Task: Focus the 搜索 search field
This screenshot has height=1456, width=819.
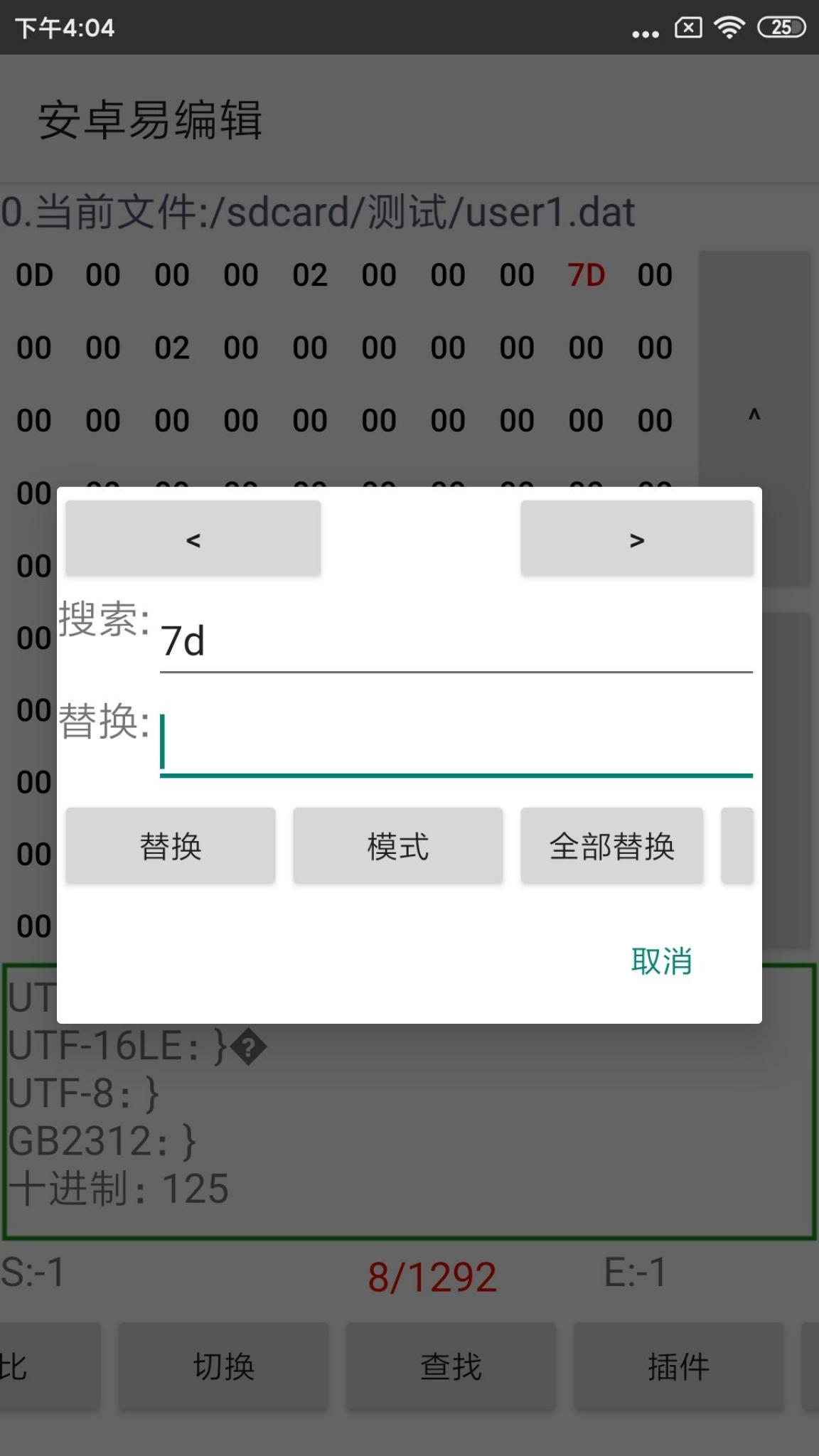Action: [455, 641]
